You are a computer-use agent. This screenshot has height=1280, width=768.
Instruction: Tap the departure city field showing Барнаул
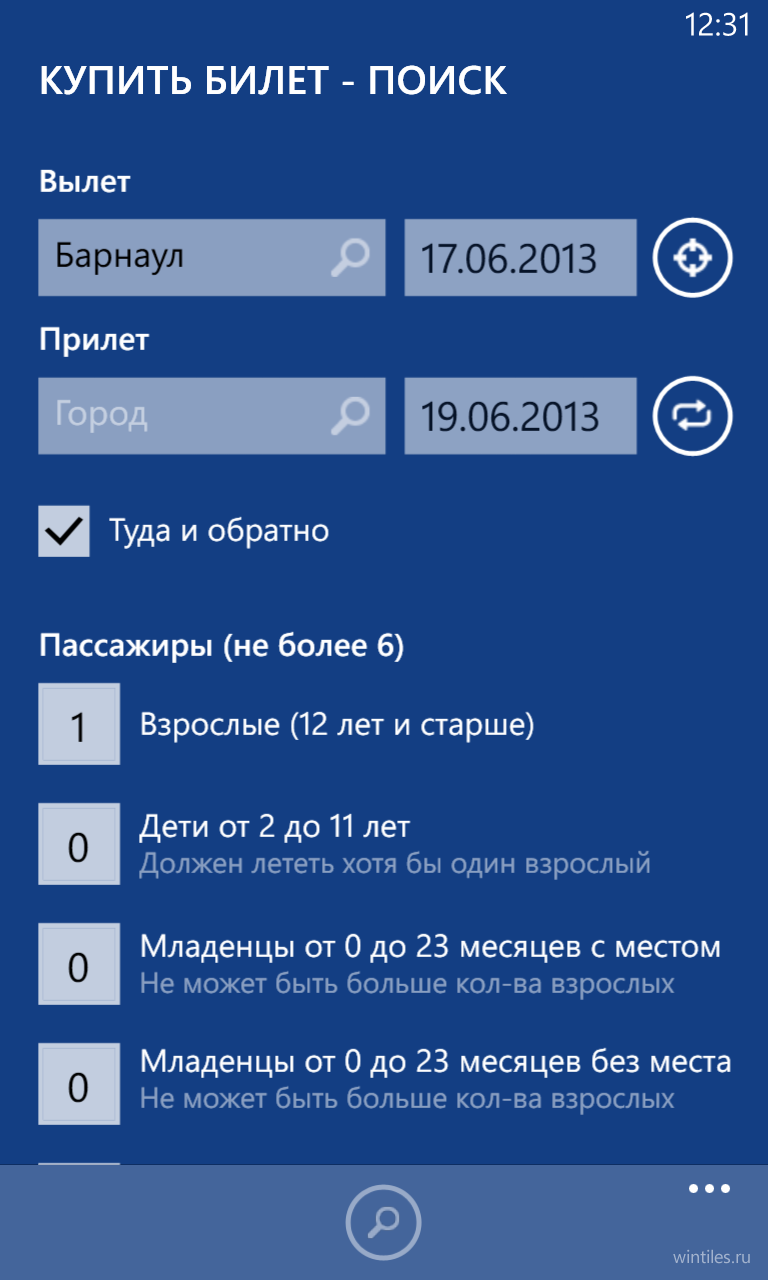(212, 257)
